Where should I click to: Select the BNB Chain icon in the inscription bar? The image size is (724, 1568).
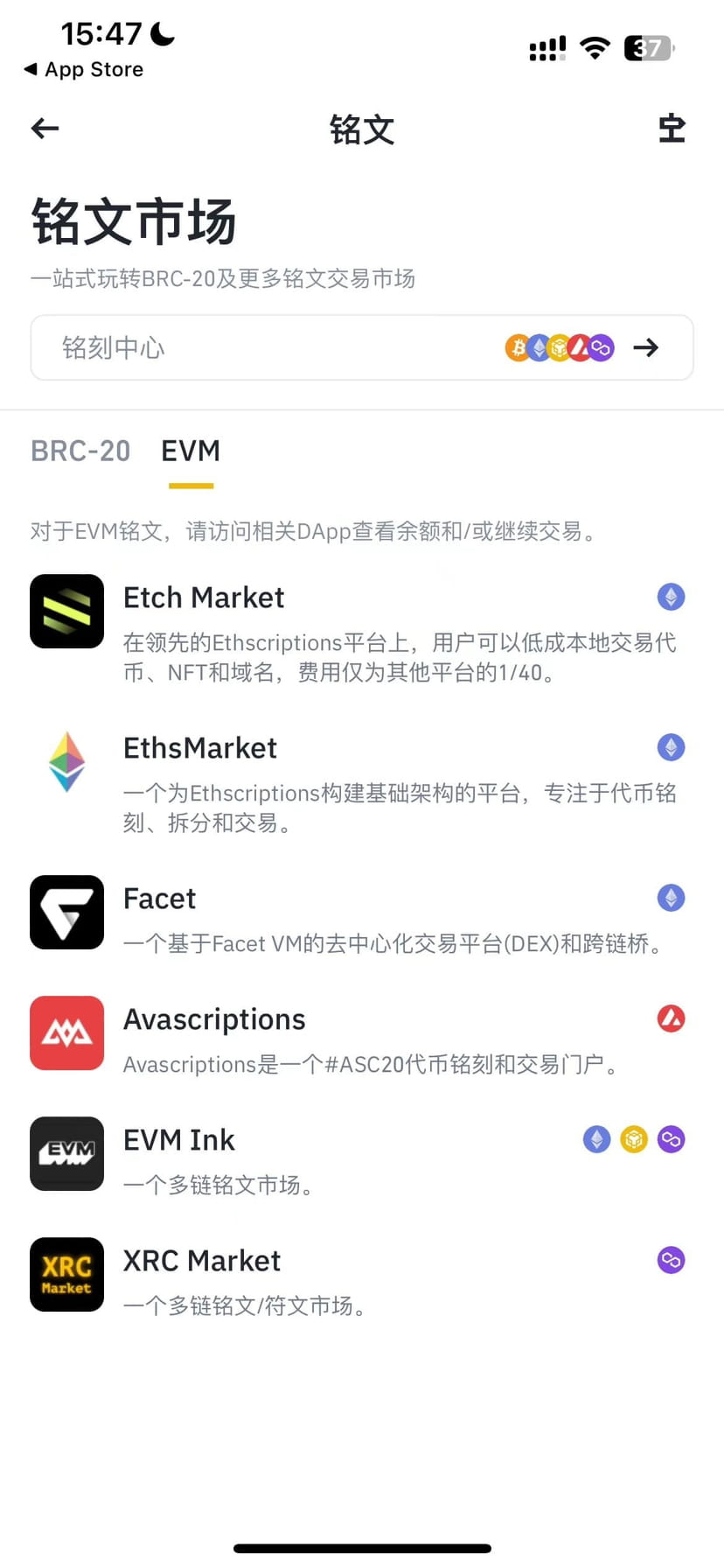pyautogui.click(x=559, y=347)
